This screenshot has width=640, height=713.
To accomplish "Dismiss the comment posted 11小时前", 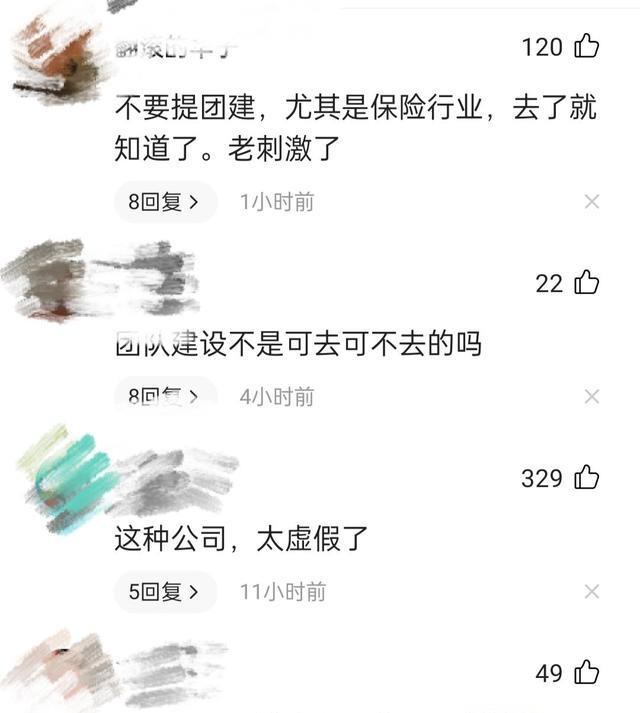I will point(592,592).
